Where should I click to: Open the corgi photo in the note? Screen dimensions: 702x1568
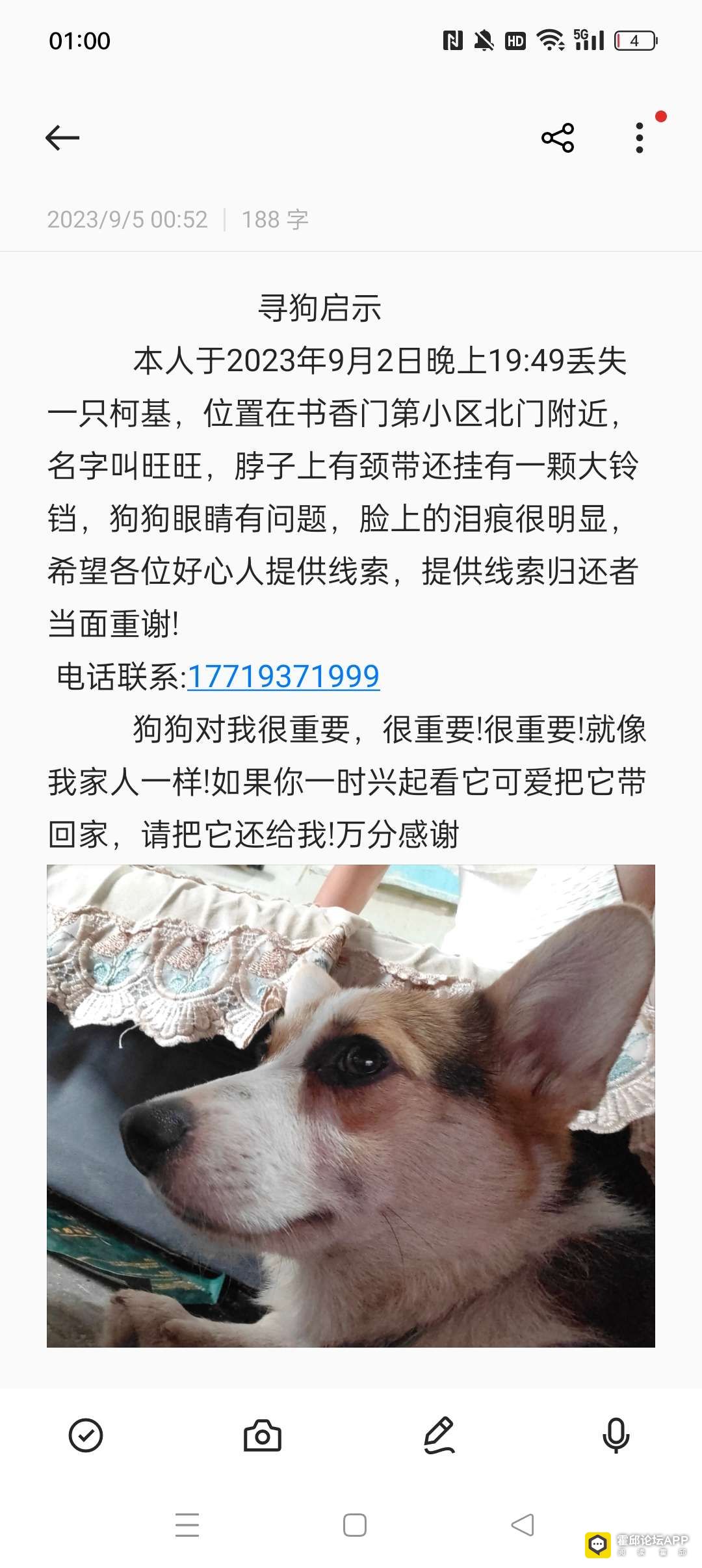click(x=351, y=1105)
